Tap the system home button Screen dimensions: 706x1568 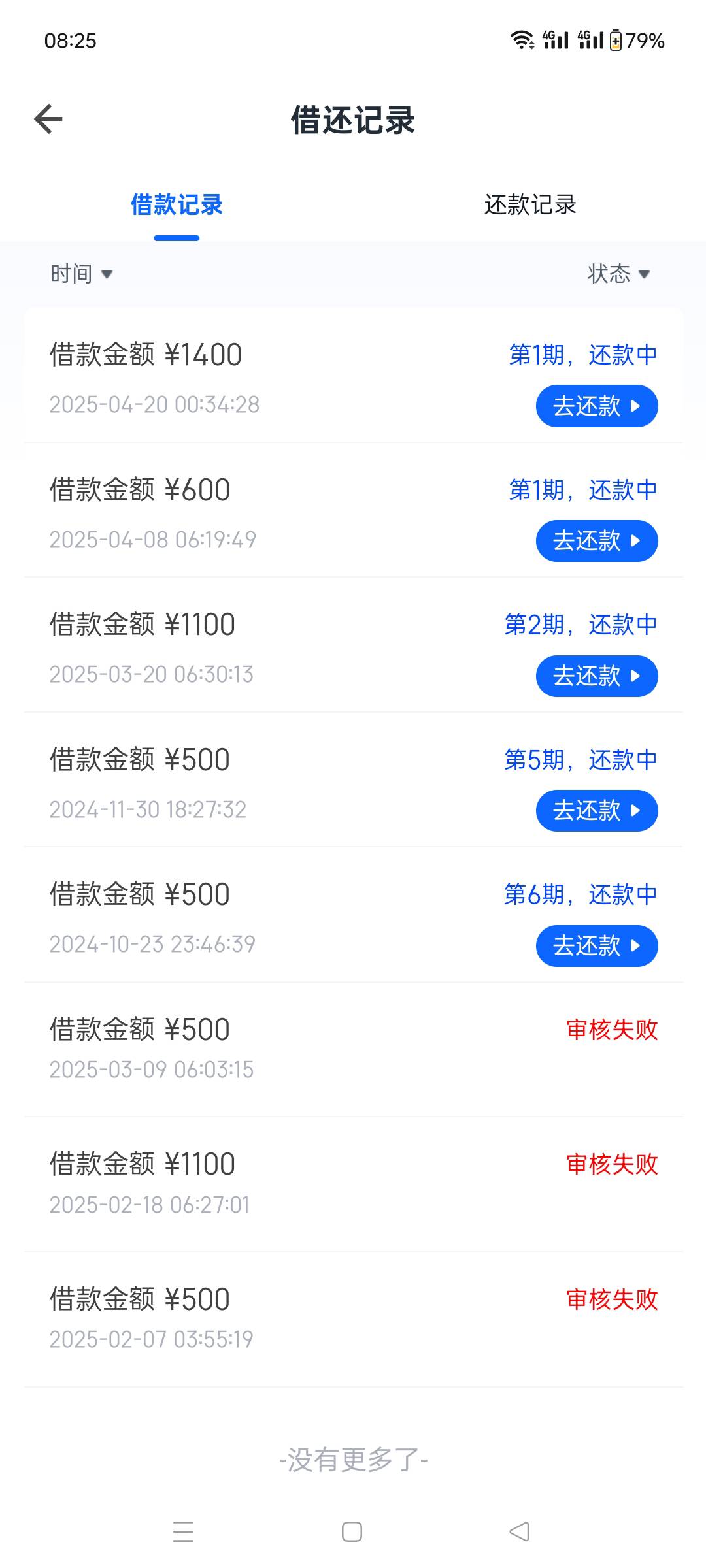352,1531
